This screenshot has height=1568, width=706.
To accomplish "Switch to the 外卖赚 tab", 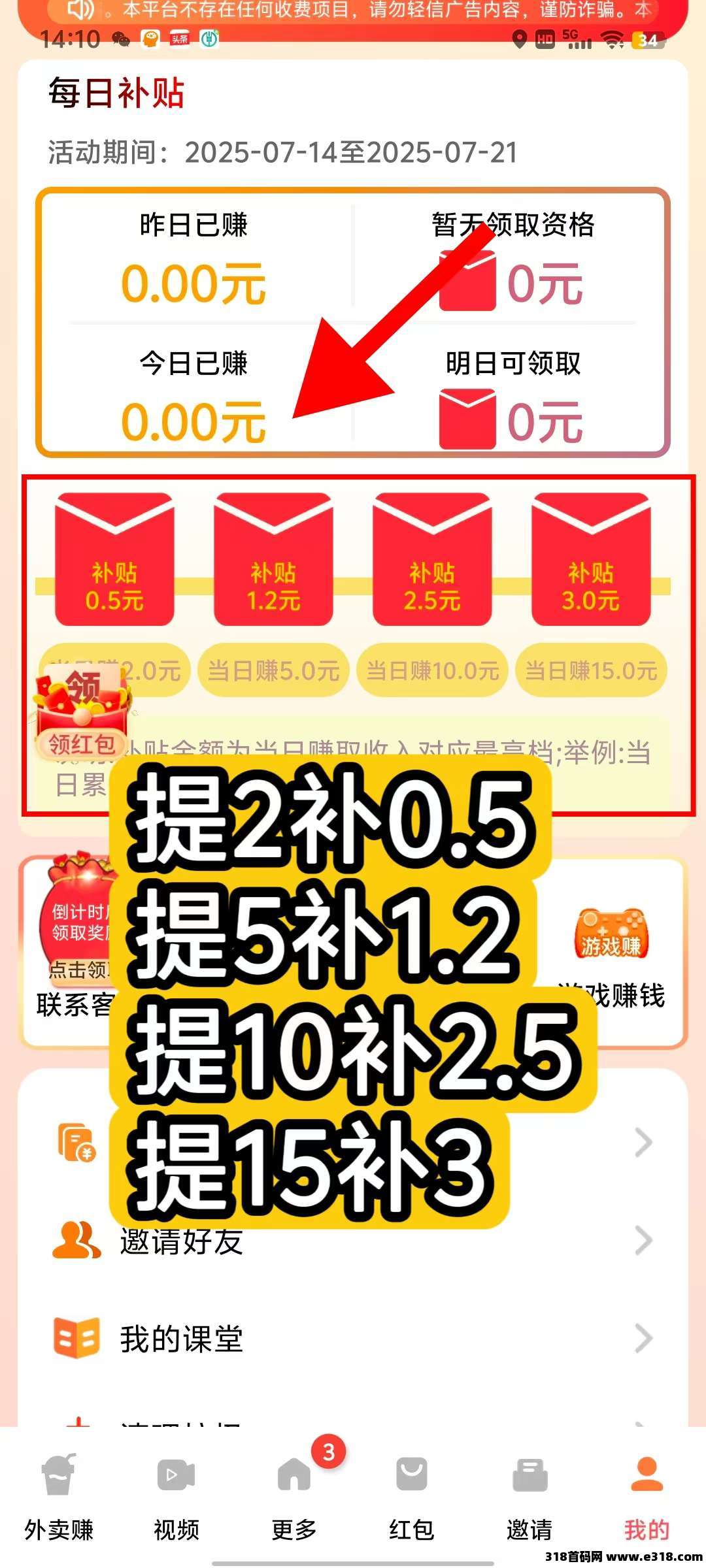I will tap(59, 1496).
